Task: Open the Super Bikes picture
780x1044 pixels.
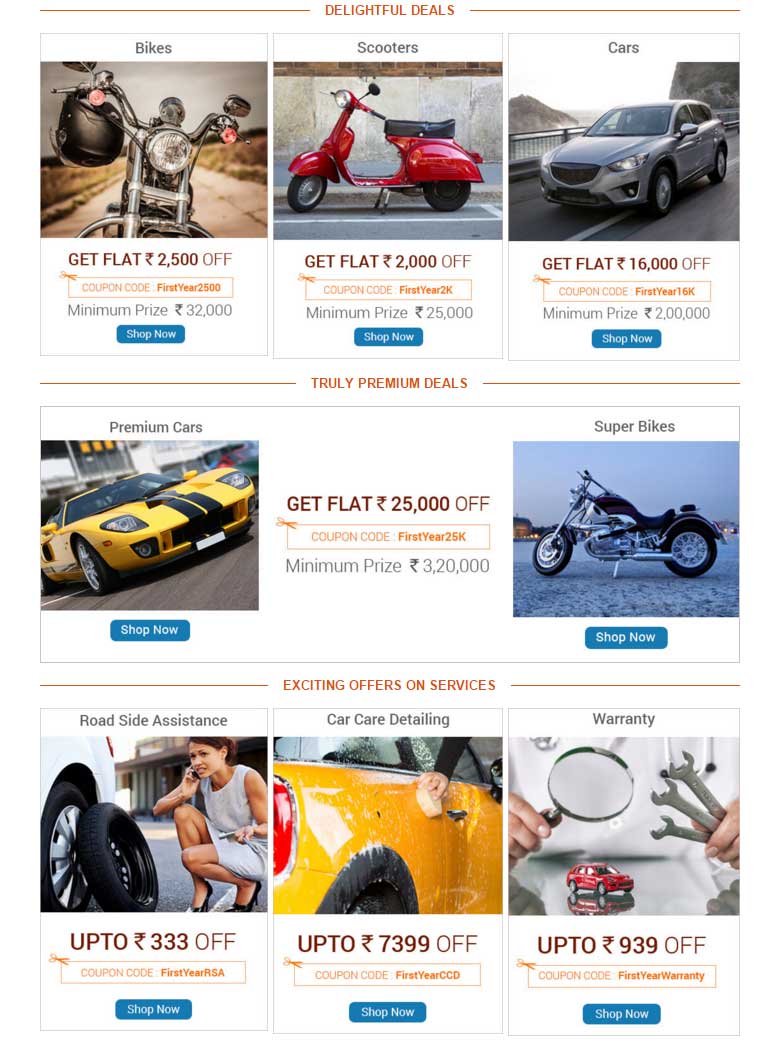Action: pyautogui.click(x=626, y=529)
